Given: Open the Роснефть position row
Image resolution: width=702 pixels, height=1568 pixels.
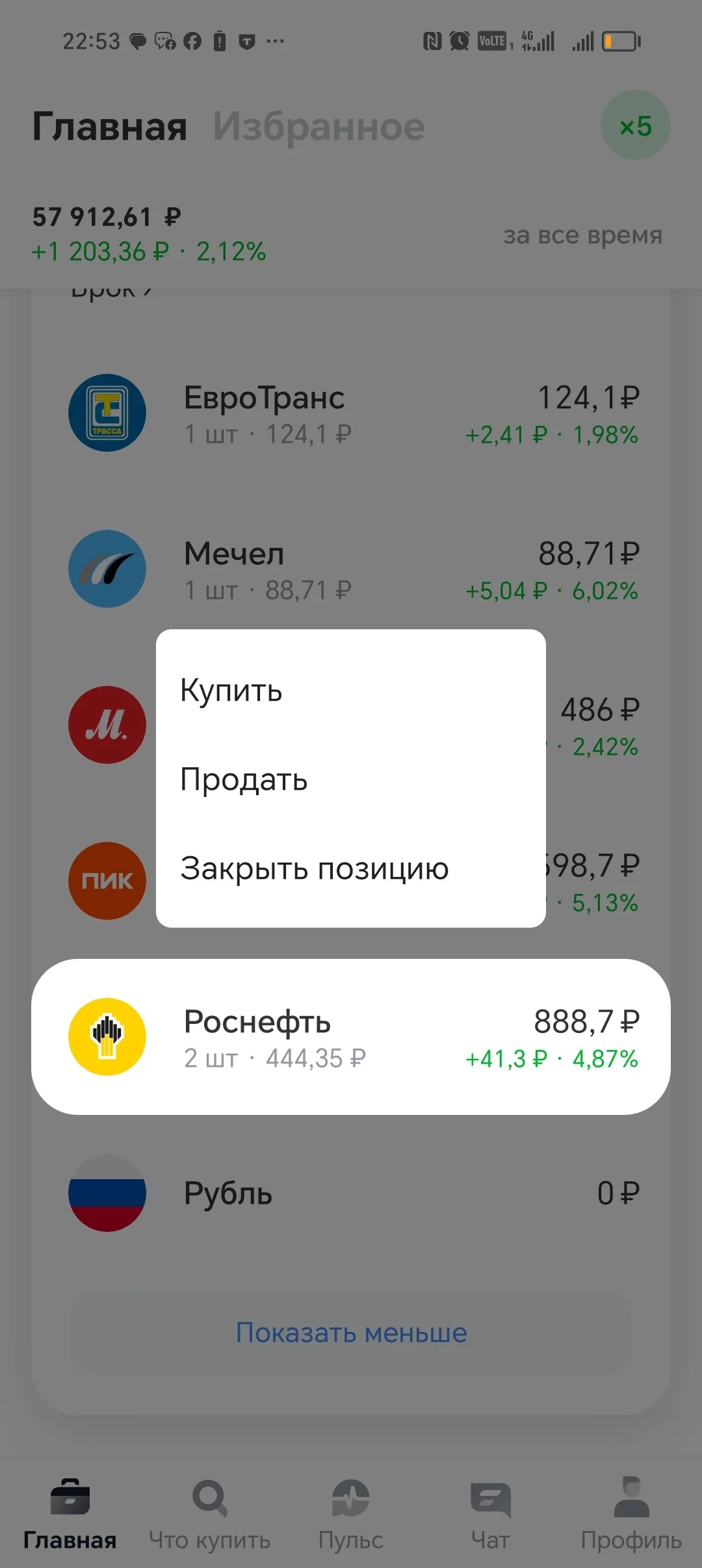Looking at the screenshot, I should tap(351, 1037).
